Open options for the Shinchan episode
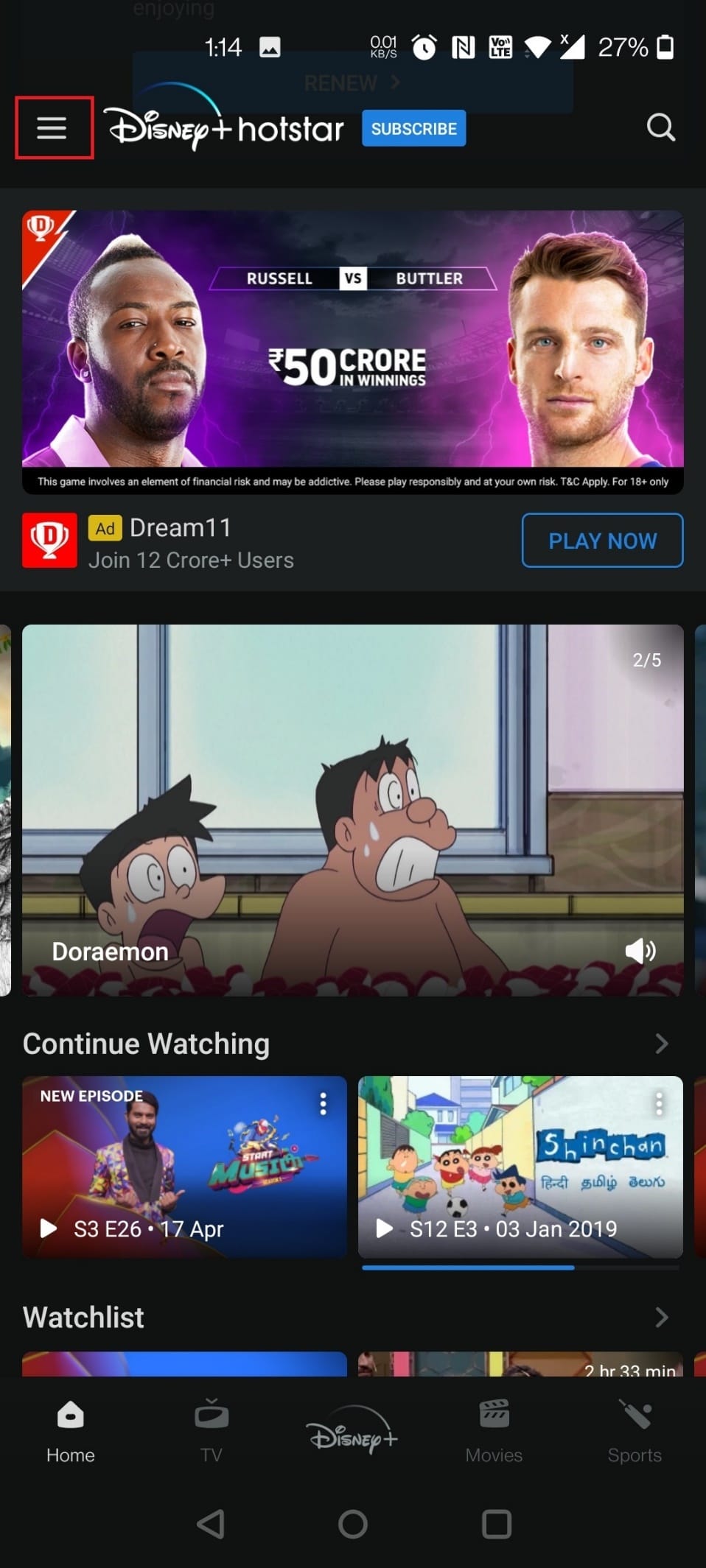706x1568 pixels. pos(659,1103)
